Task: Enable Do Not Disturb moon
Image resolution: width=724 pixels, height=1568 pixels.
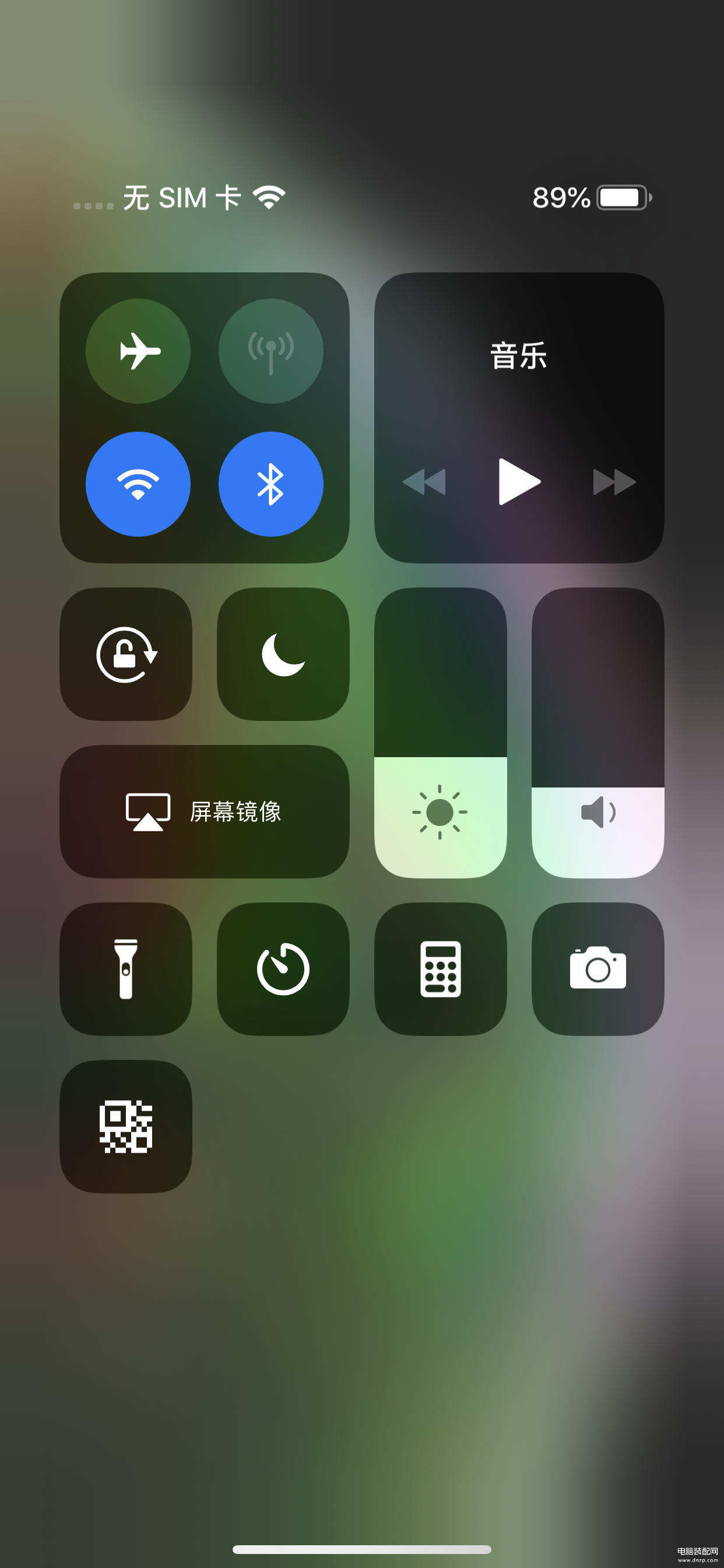Action: [283, 654]
